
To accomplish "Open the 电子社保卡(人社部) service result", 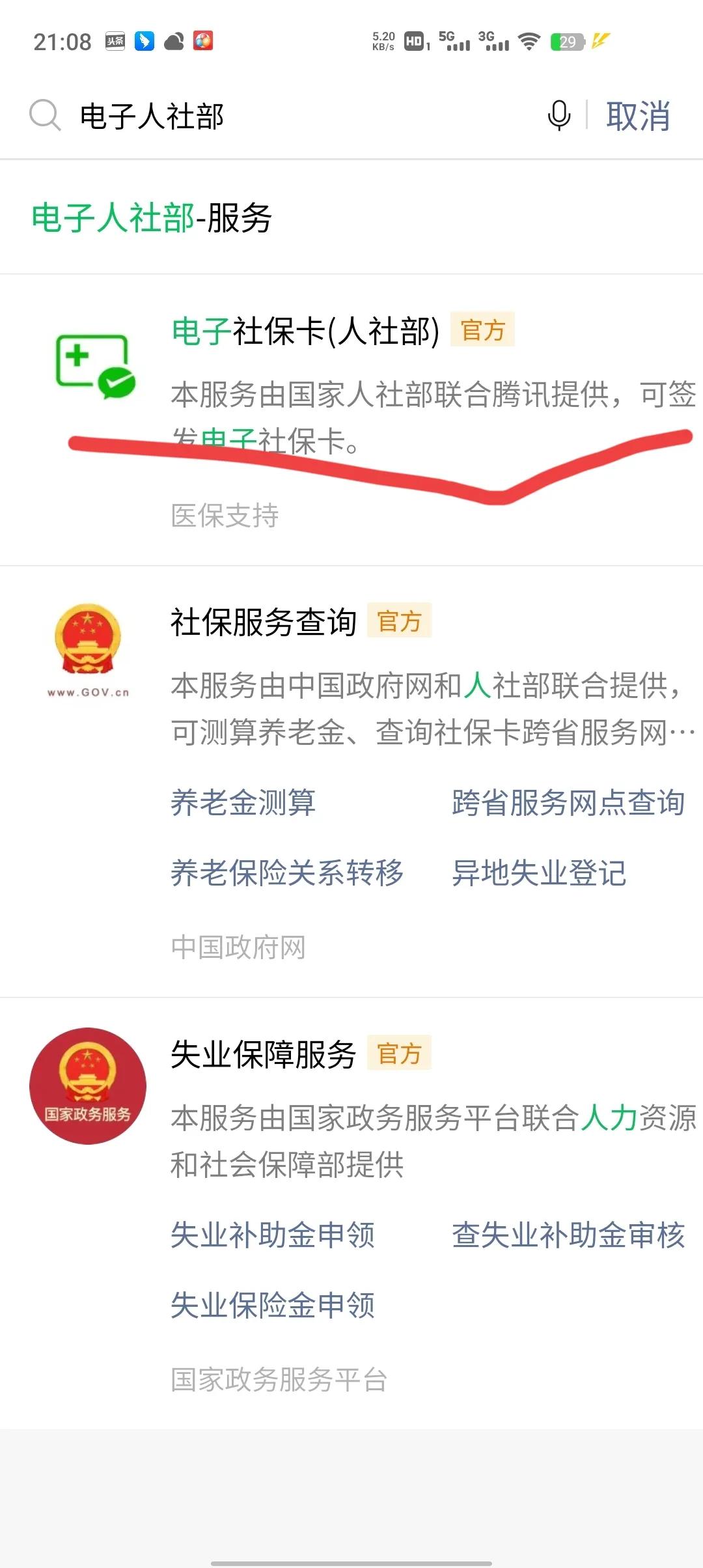I will [x=305, y=331].
